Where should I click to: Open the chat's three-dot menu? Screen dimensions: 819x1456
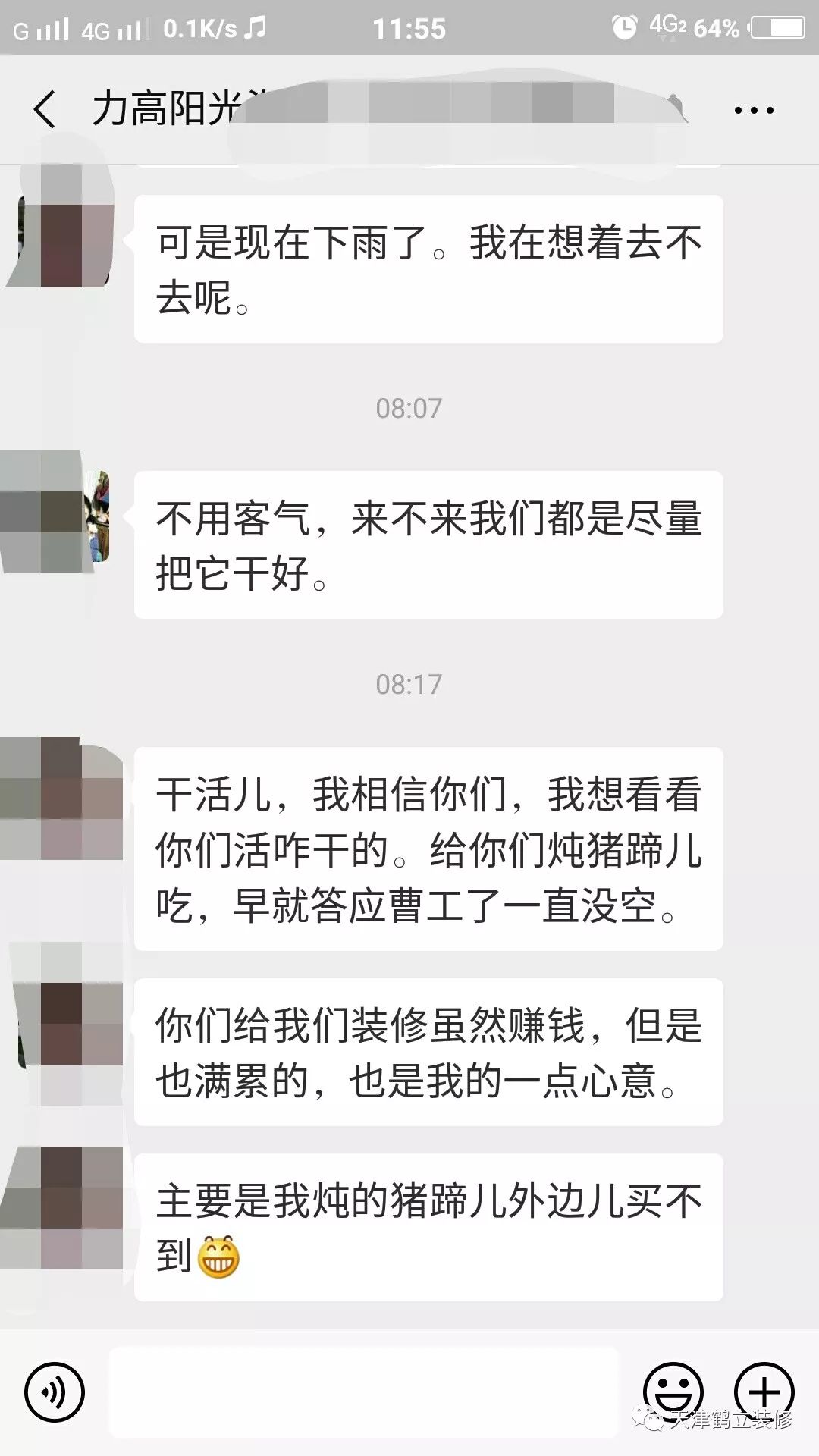754,111
